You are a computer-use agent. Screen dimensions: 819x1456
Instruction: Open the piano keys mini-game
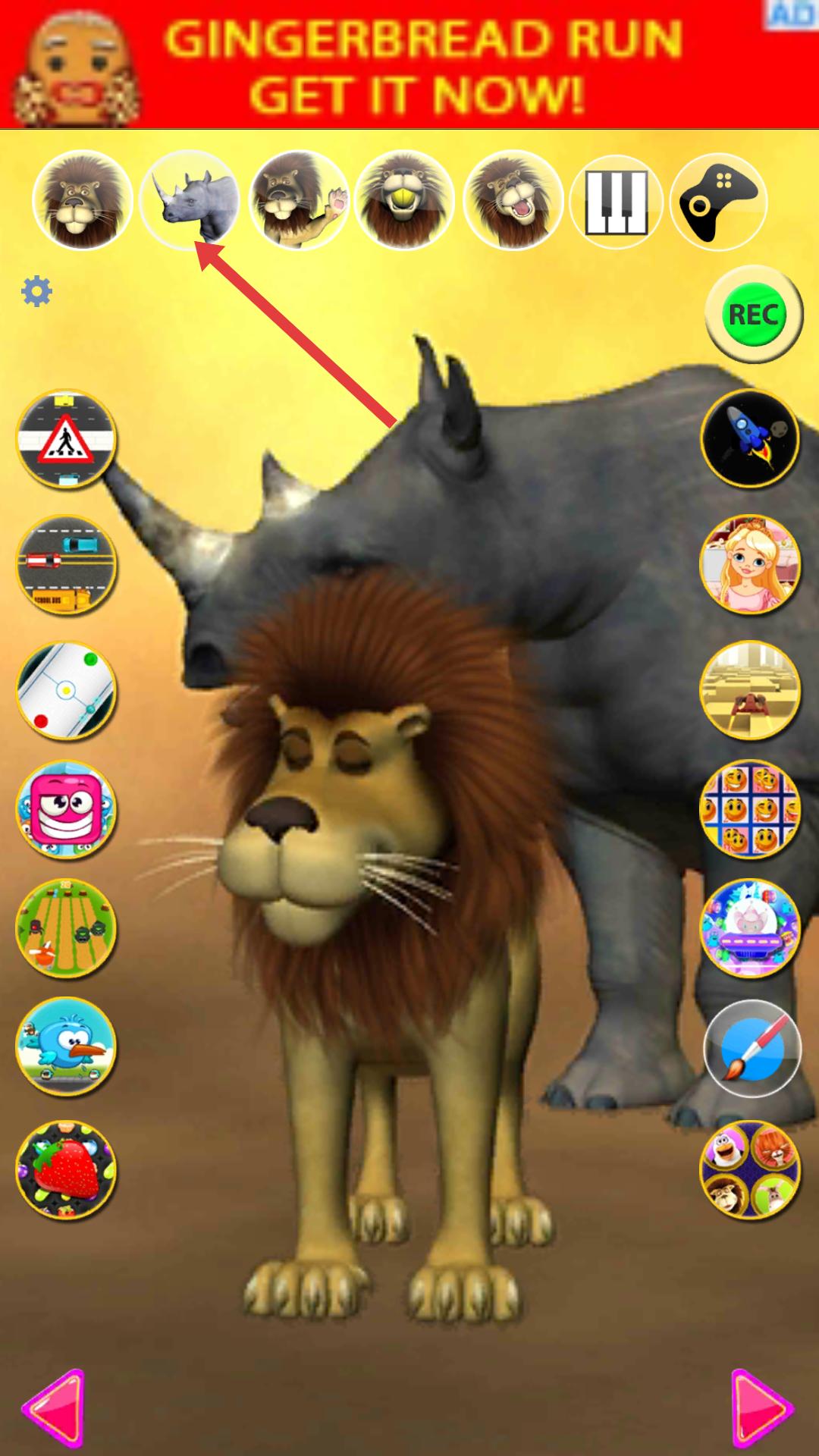617,201
